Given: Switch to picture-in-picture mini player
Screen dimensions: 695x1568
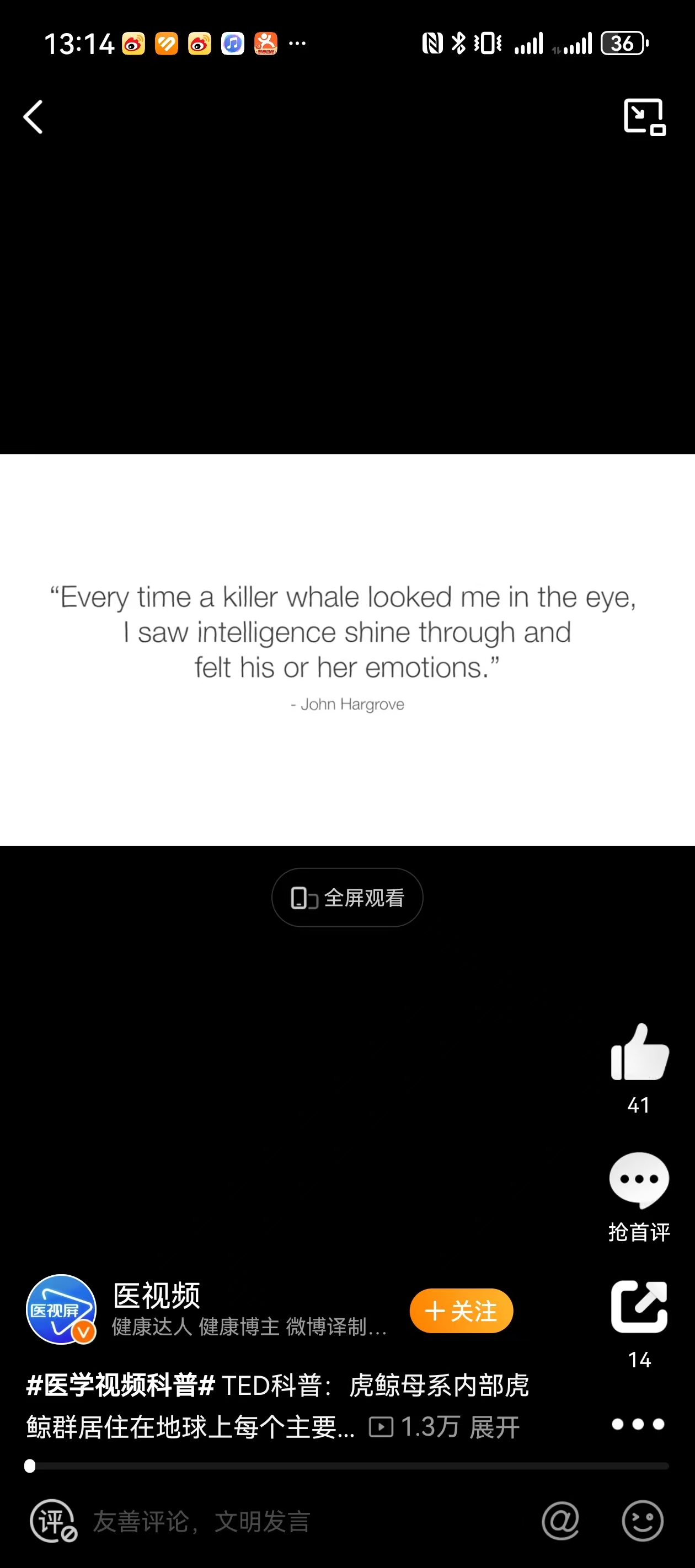Looking at the screenshot, I should 644,117.
